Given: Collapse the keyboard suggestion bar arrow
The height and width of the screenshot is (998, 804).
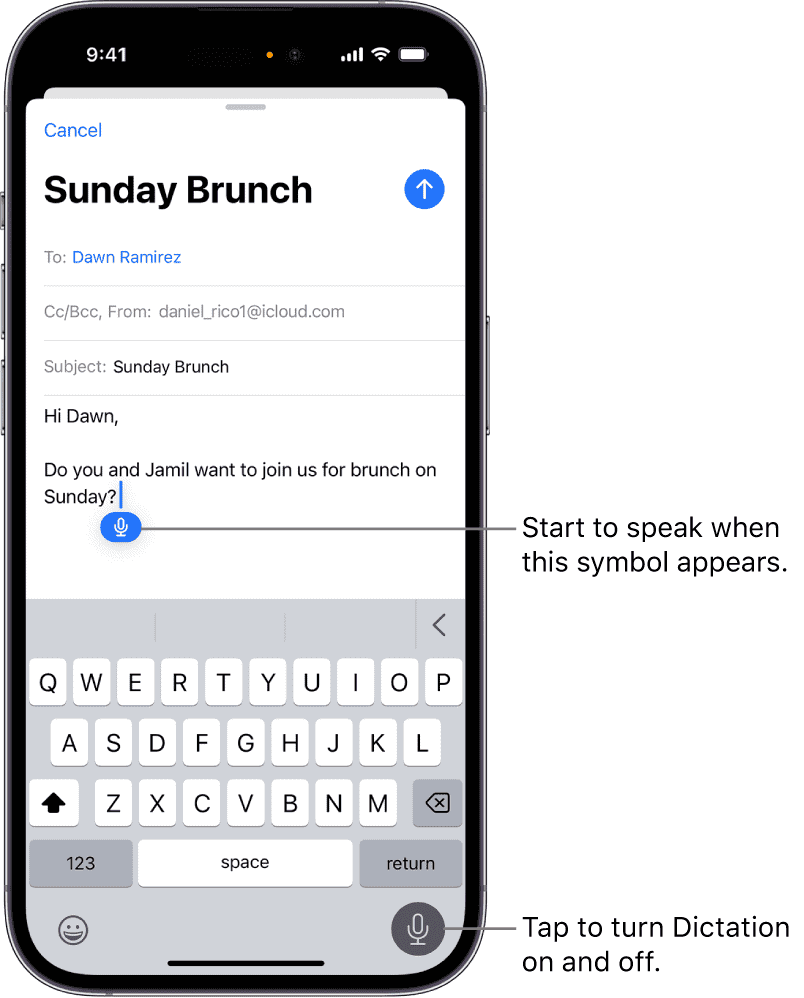Looking at the screenshot, I should click(439, 625).
